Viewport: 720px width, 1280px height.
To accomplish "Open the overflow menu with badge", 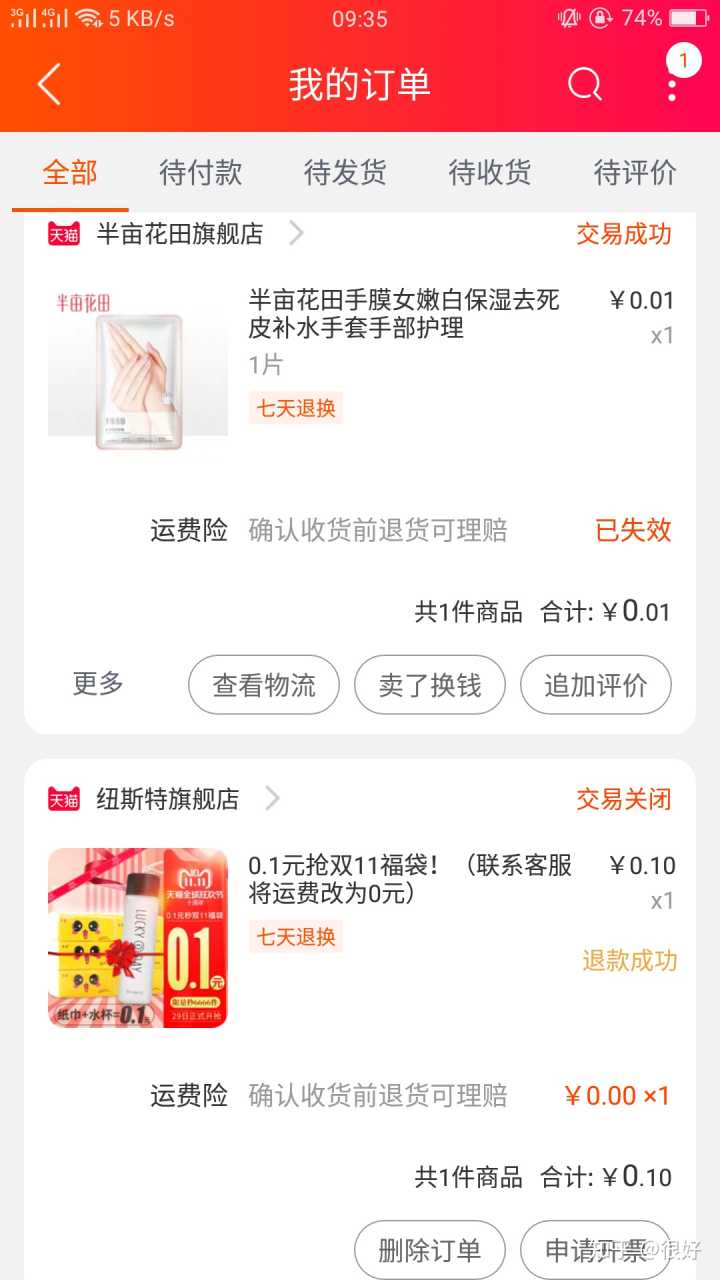I will tap(673, 84).
